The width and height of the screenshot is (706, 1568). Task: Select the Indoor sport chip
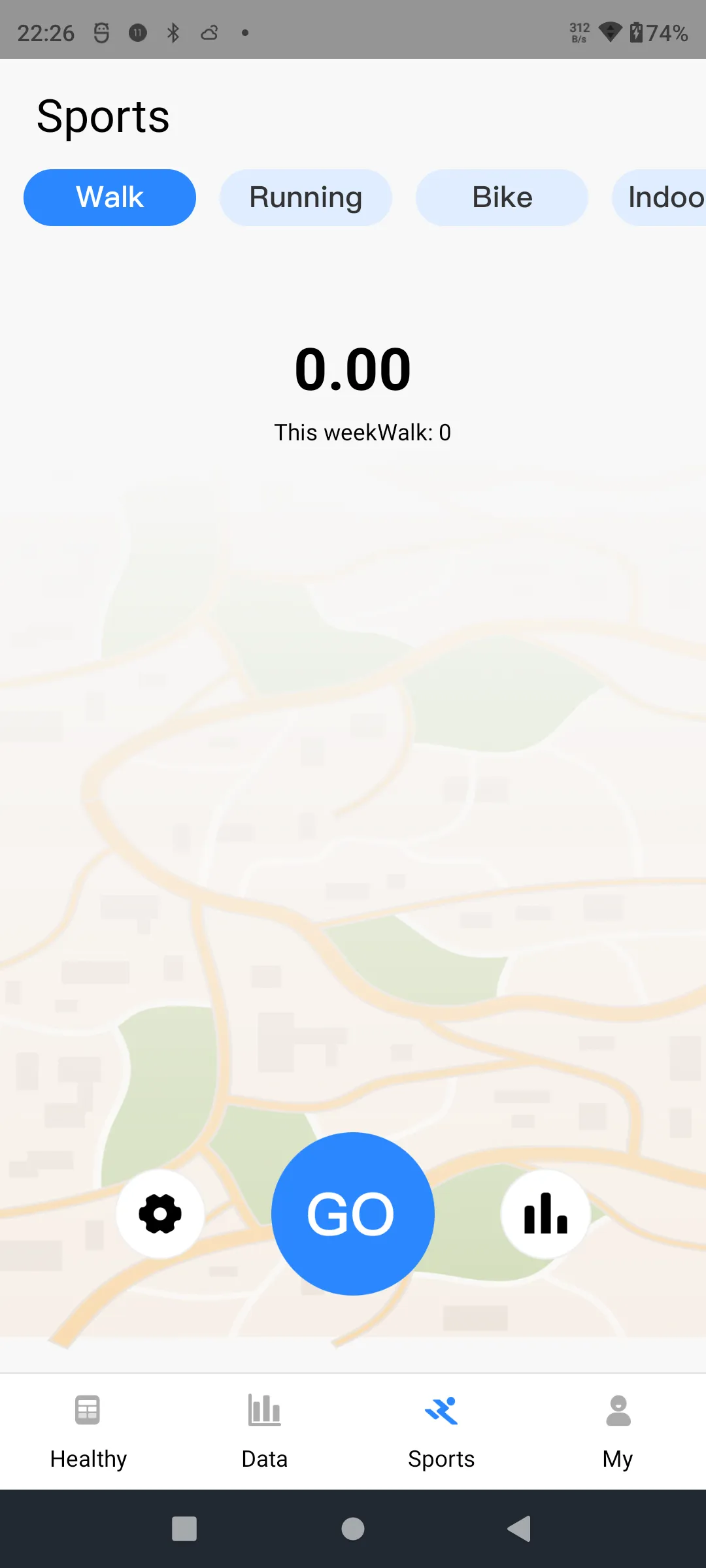click(x=660, y=197)
